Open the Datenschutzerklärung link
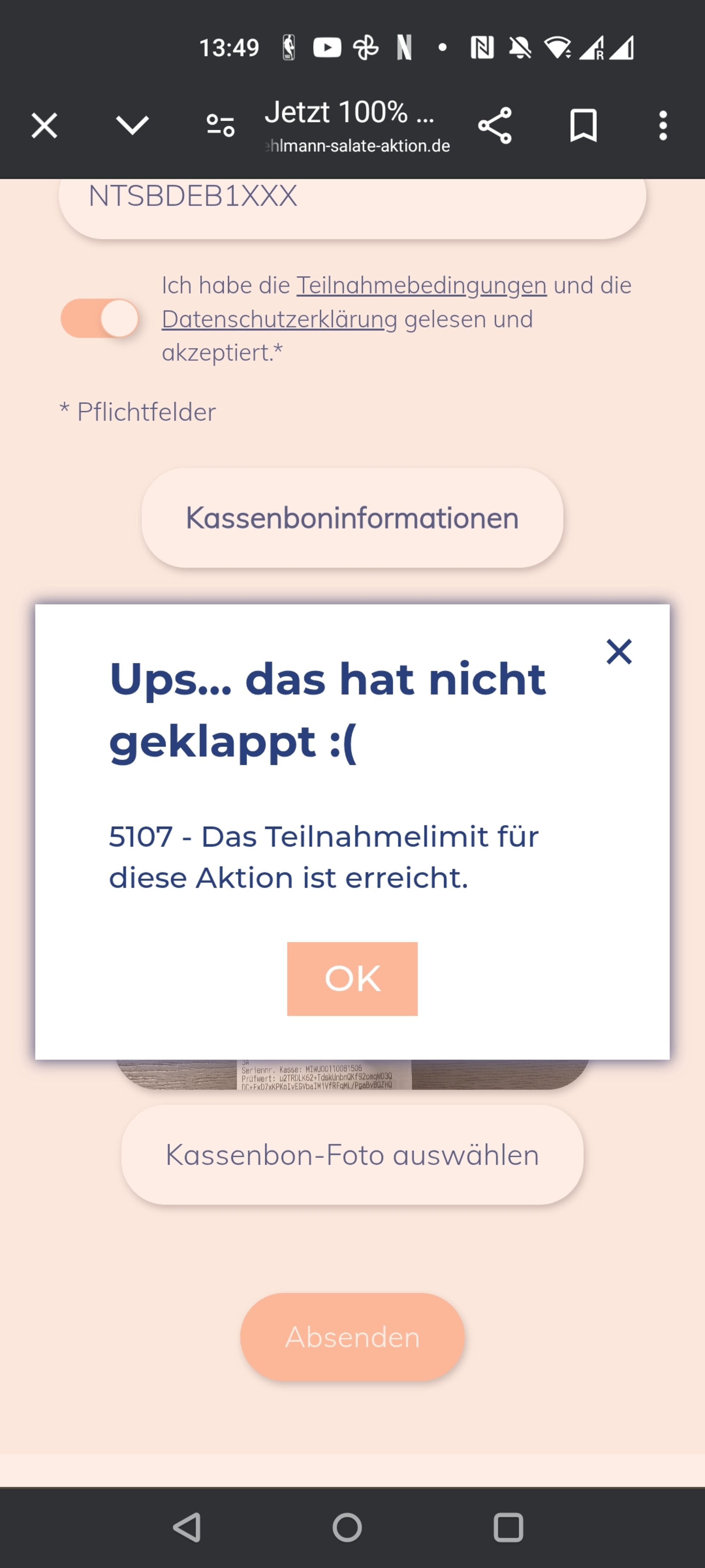 [279, 319]
